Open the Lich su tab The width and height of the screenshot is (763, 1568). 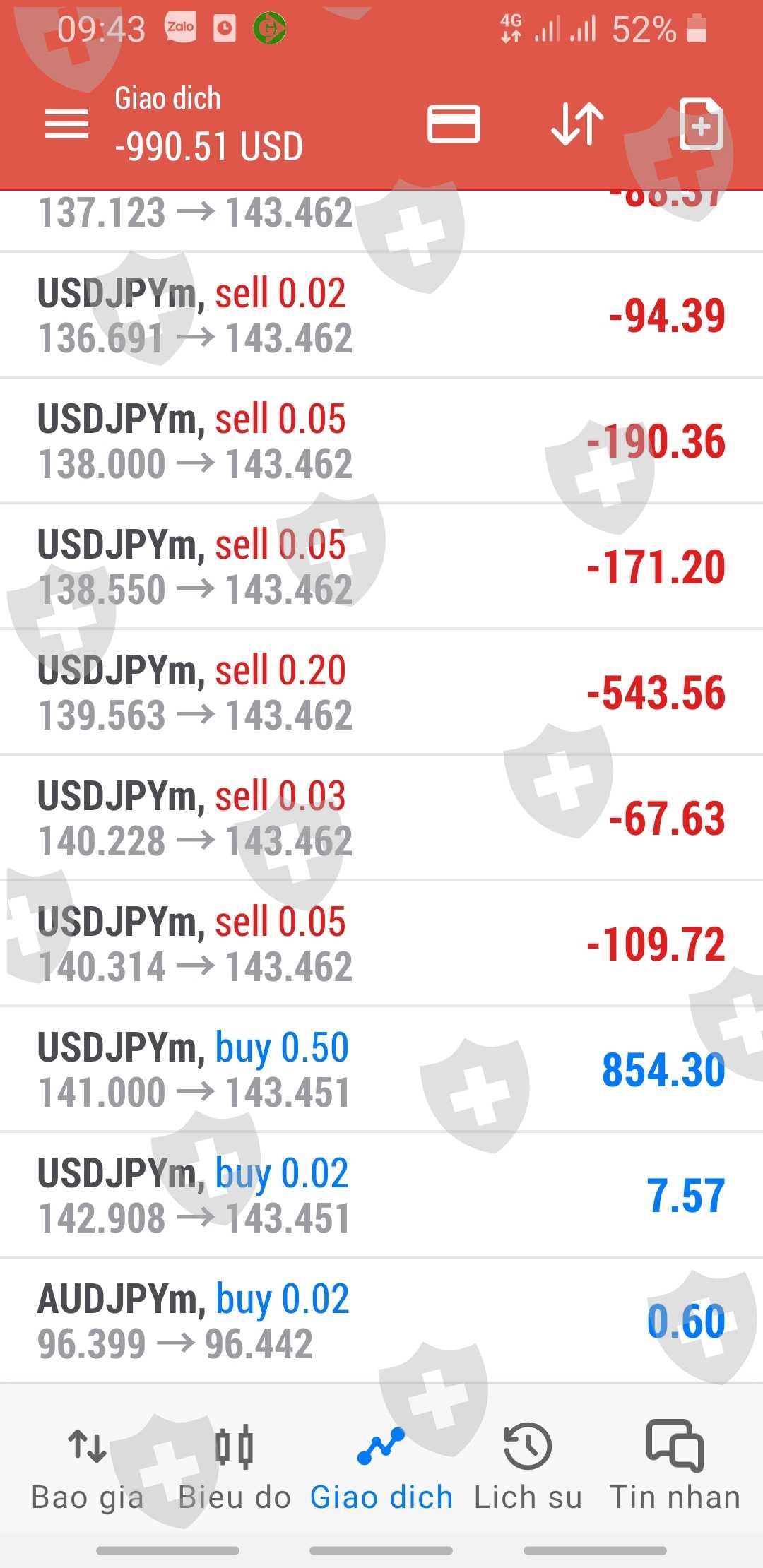coord(528,1466)
